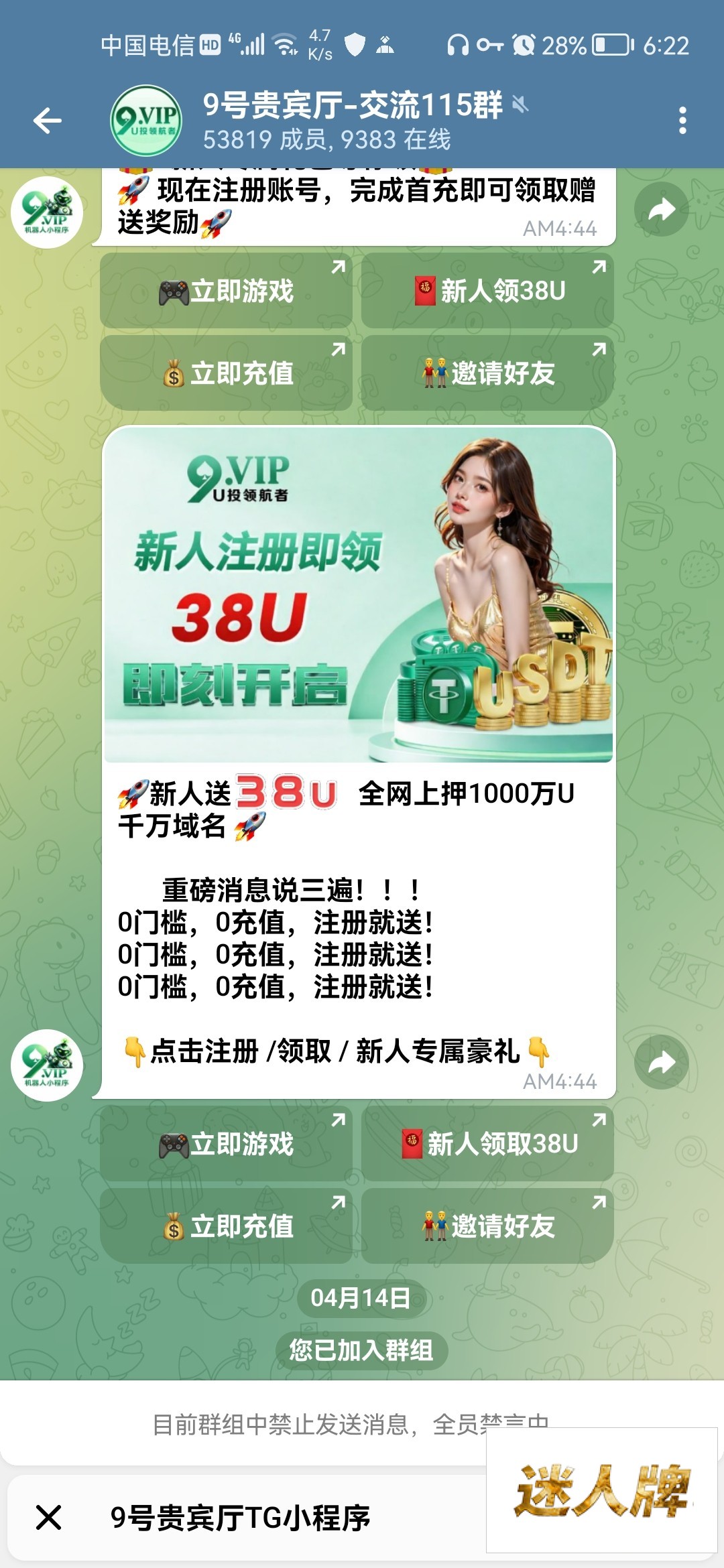Open the 9号贵宾厅TG小程序 mini app
724x1568 pixels.
pos(241,1518)
